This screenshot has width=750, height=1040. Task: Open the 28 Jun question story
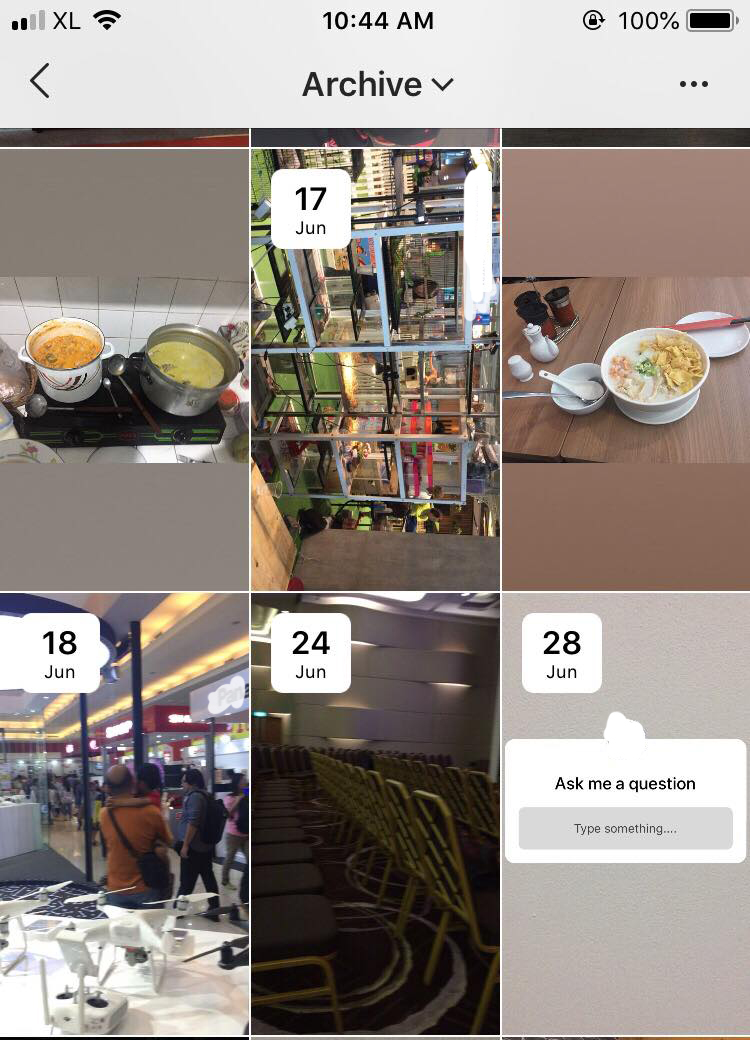626,815
